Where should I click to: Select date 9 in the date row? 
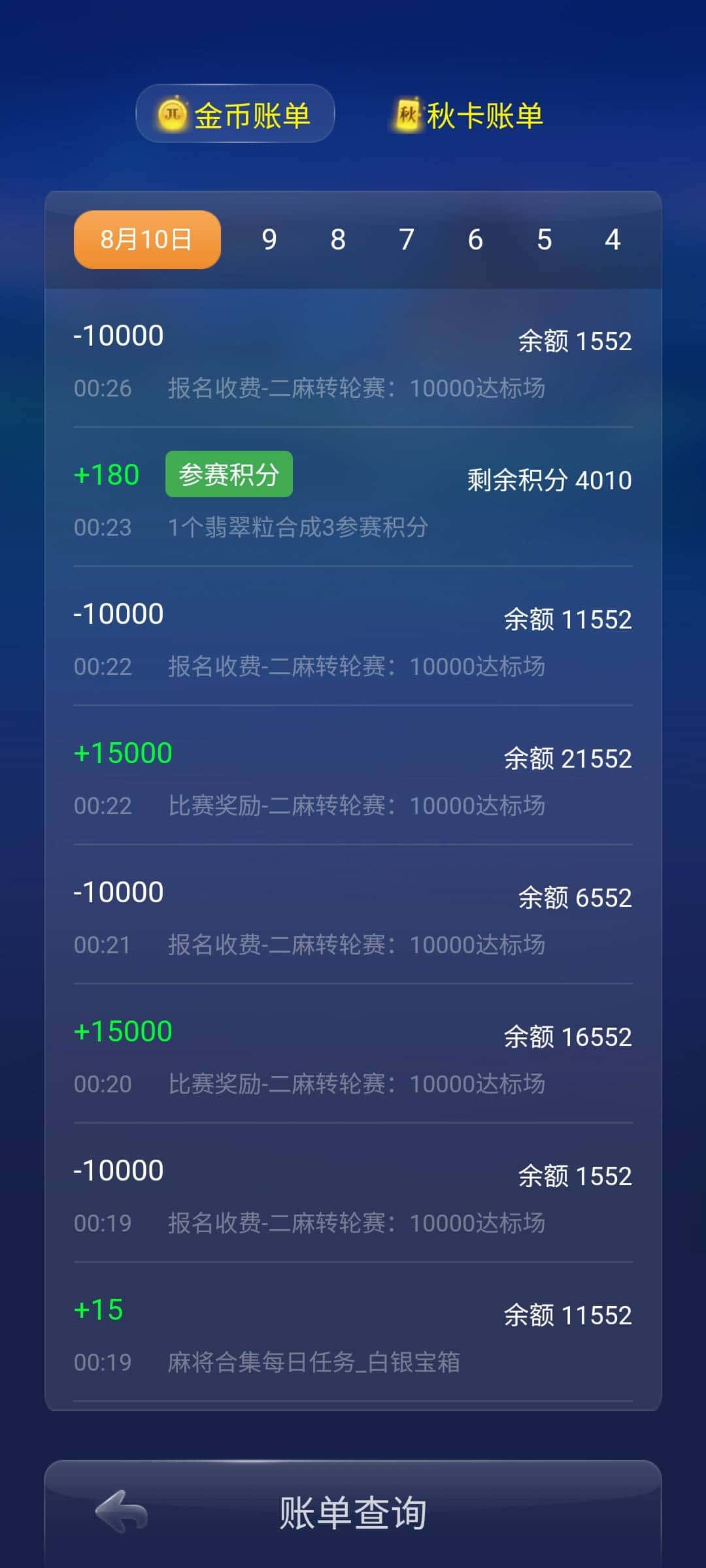(268, 240)
